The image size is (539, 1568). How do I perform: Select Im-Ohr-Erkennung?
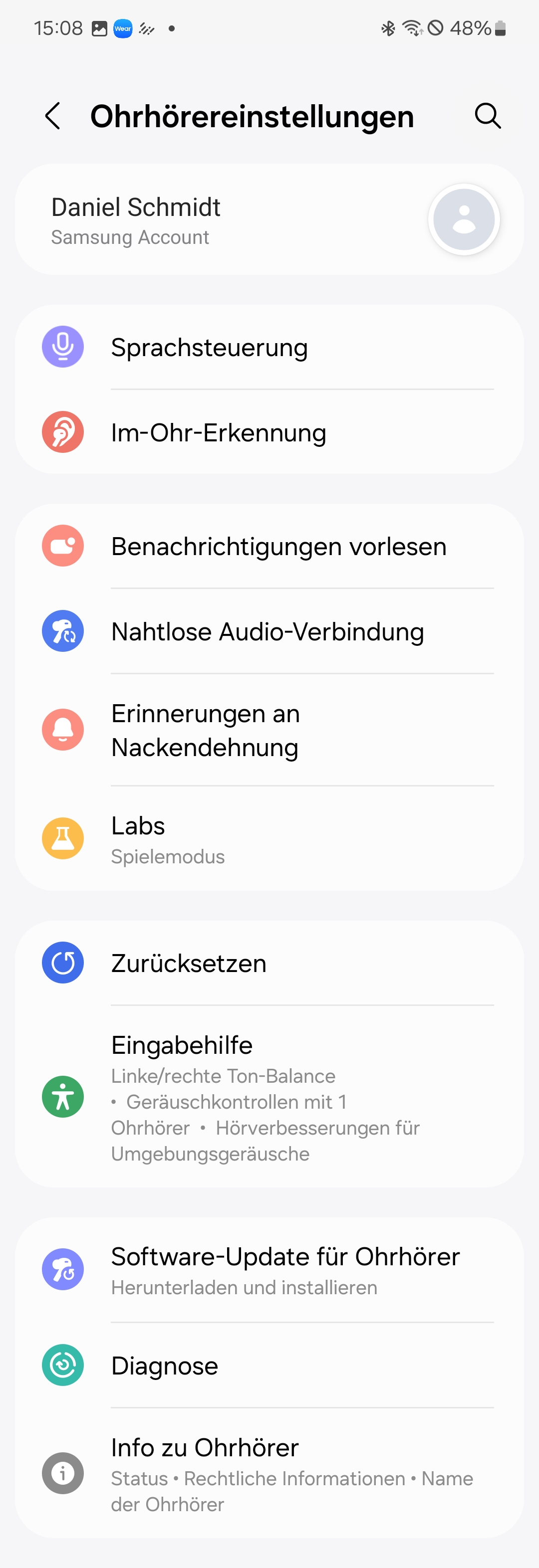pyautogui.click(x=268, y=433)
